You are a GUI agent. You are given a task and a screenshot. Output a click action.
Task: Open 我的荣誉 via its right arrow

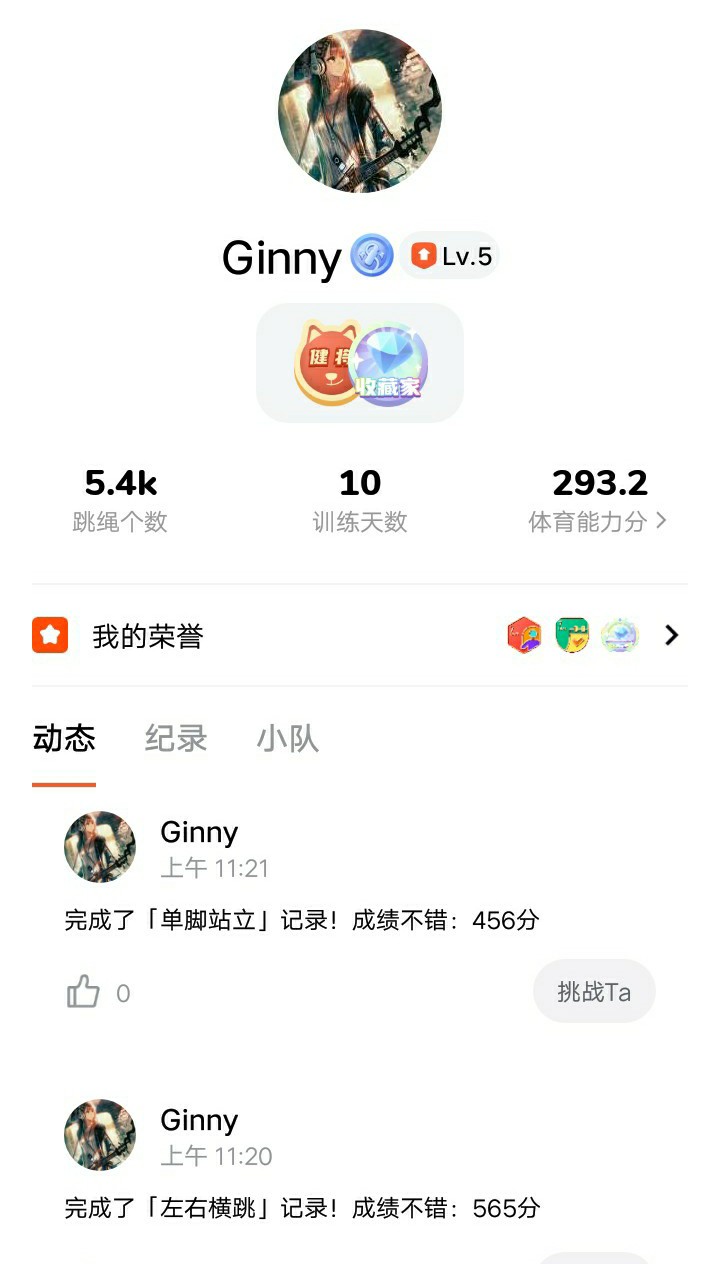pyautogui.click(x=671, y=634)
